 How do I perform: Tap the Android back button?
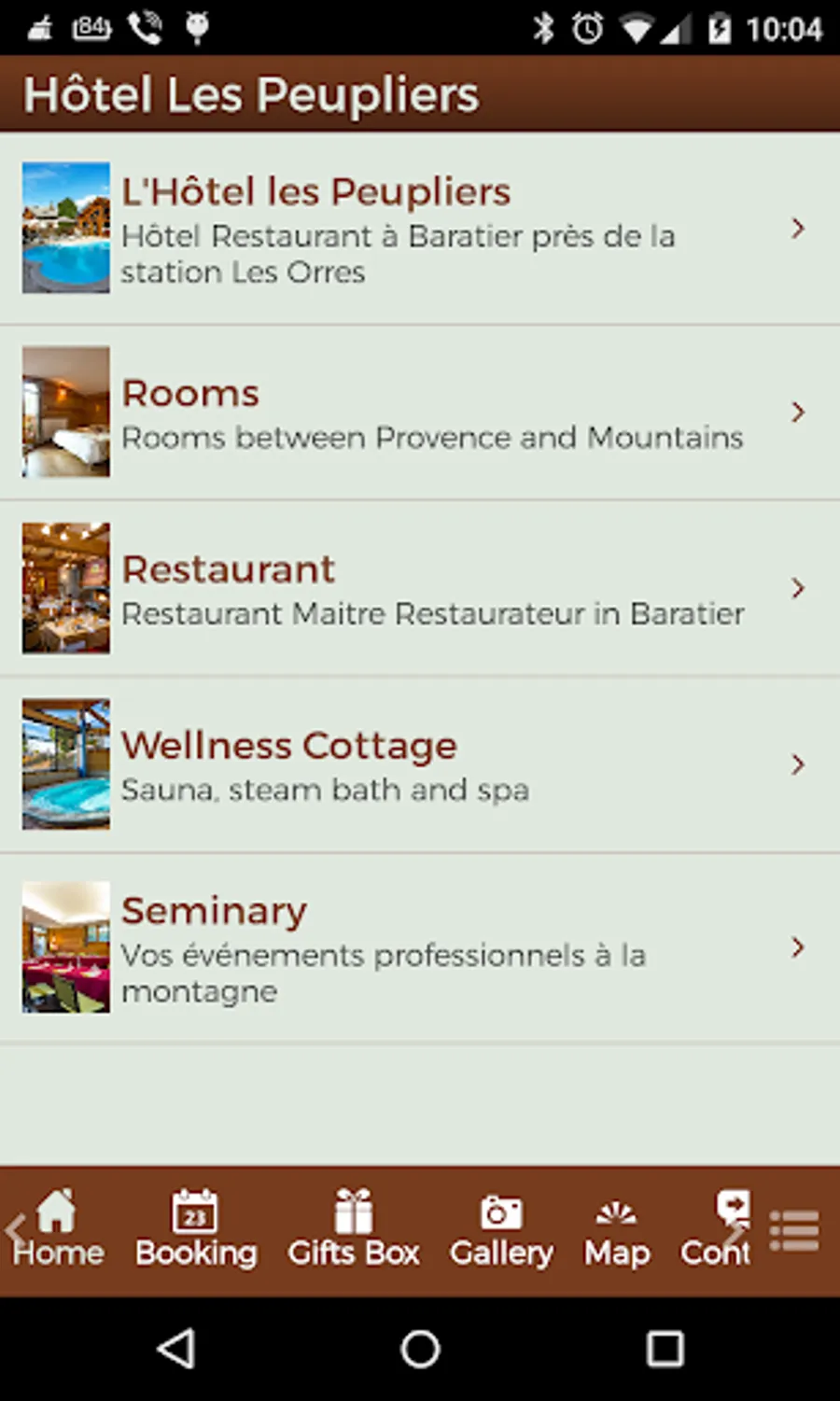(175, 1349)
